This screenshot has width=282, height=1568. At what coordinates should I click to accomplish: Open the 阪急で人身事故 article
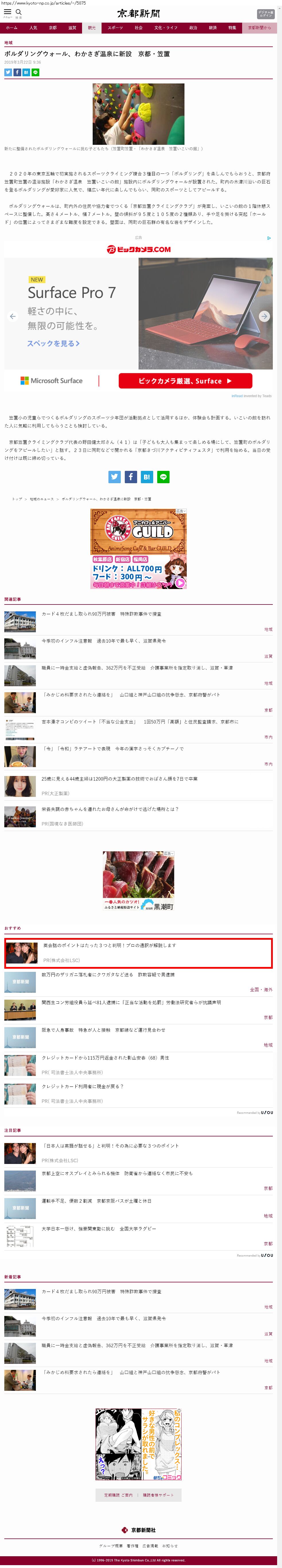(x=103, y=1030)
